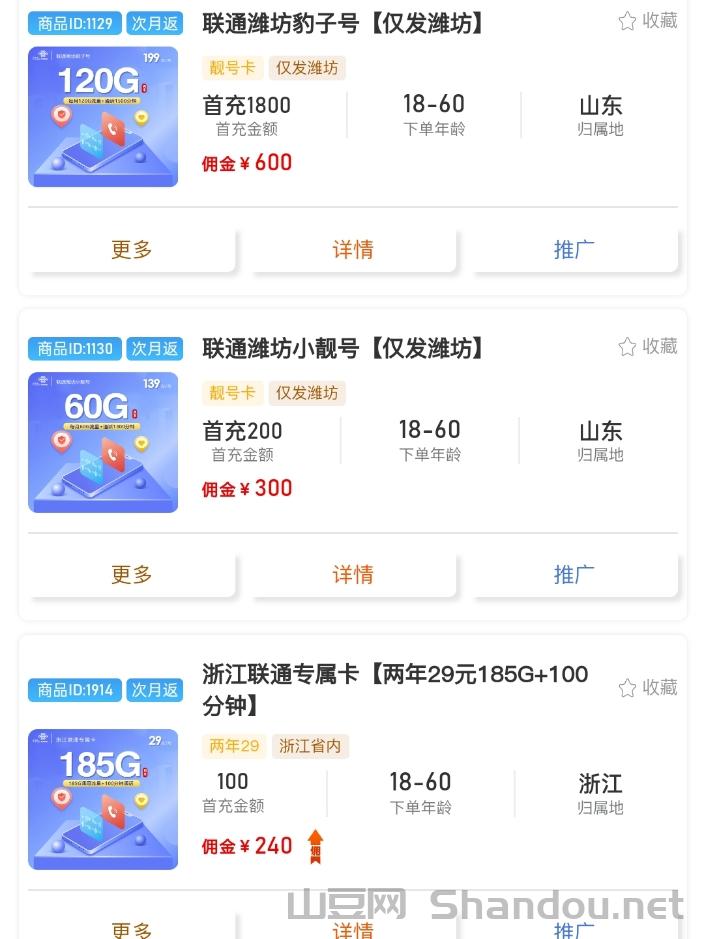Tap 推广 for 联通潍坊豹子号
The height and width of the screenshot is (939, 704).
(574, 249)
